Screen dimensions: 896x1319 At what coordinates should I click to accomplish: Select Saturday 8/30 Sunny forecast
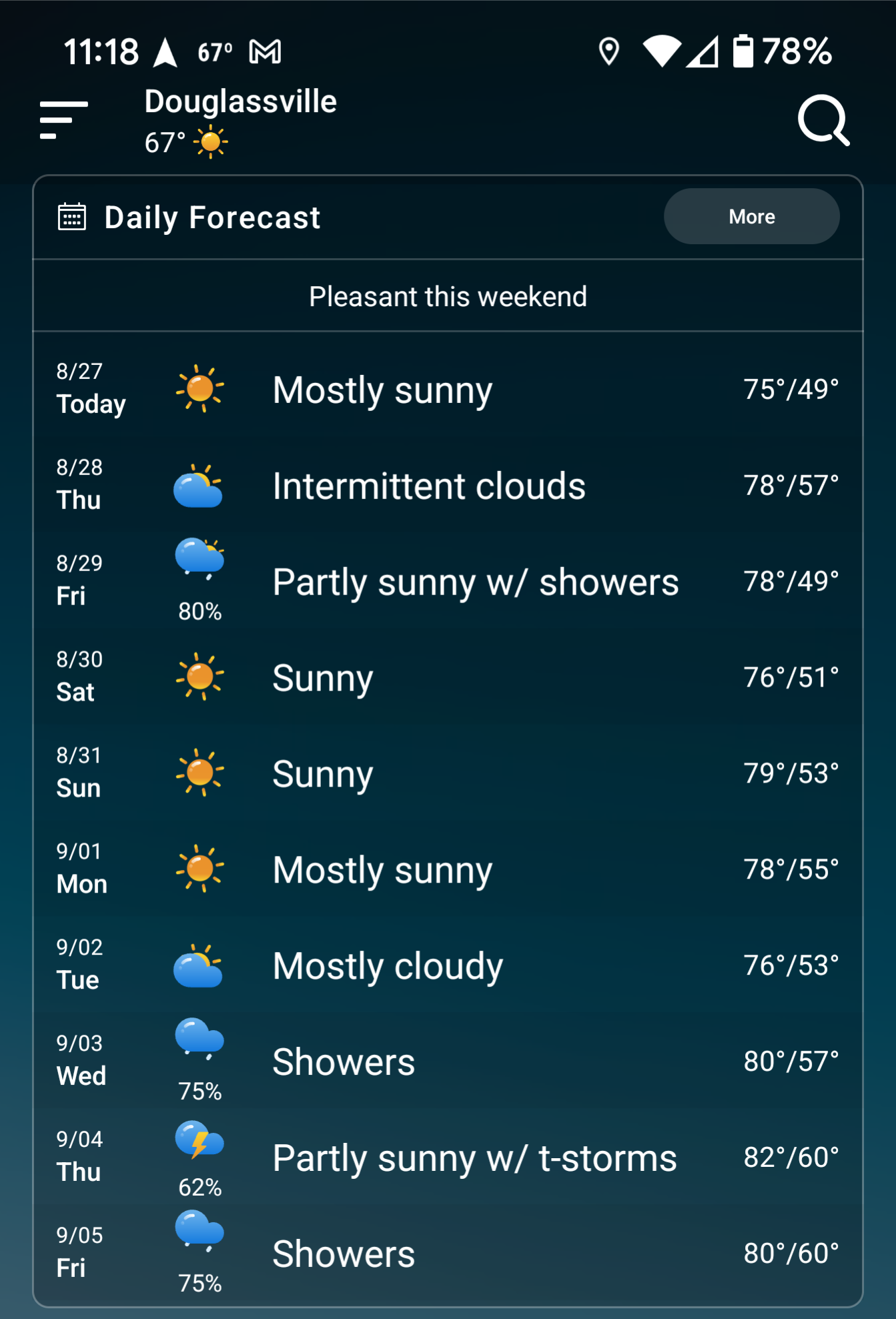(x=448, y=677)
